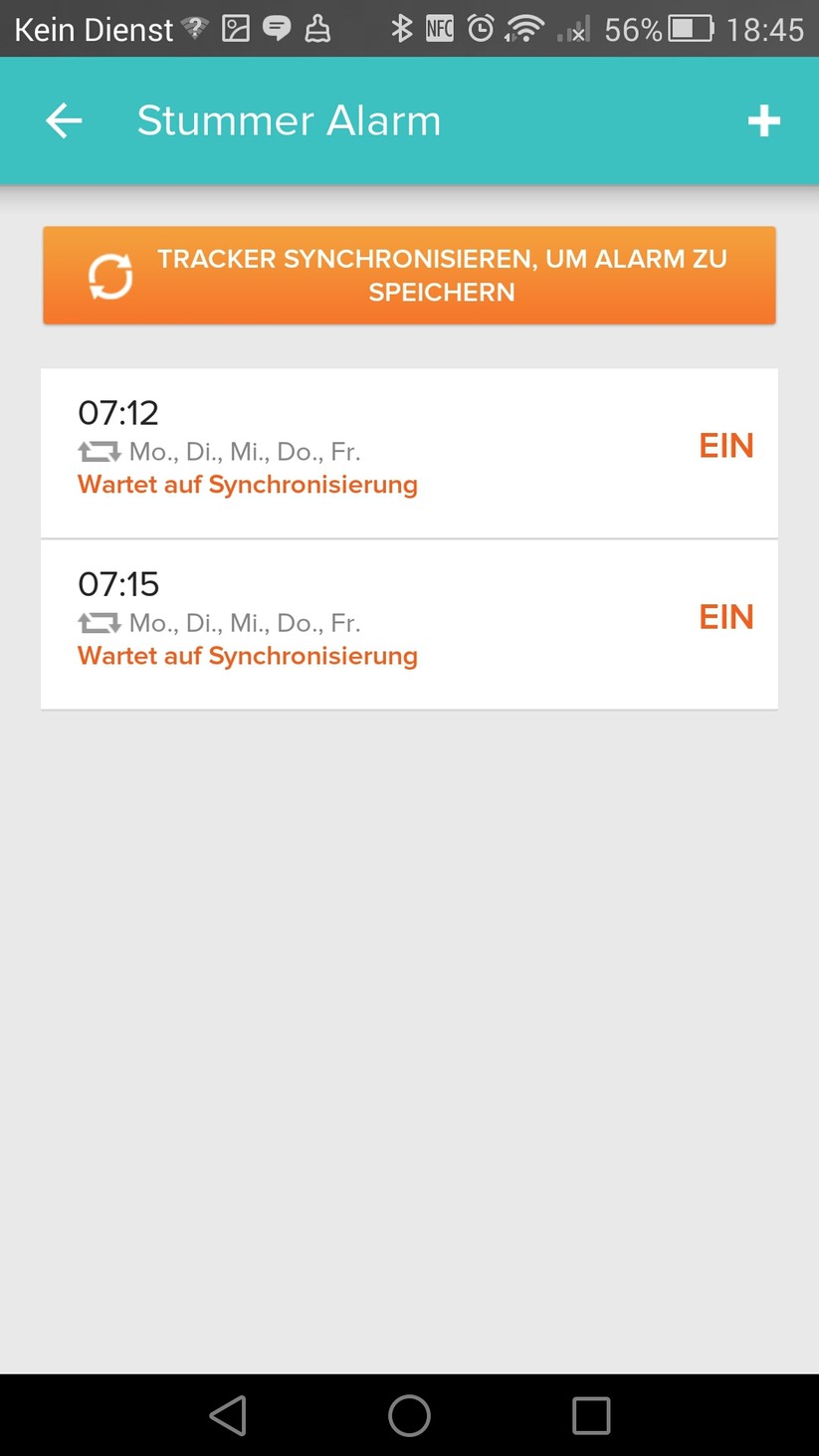The width and height of the screenshot is (819, 1456).
Task: Tap the battery level indicator showing 56%
Action: tap(634, 28)
